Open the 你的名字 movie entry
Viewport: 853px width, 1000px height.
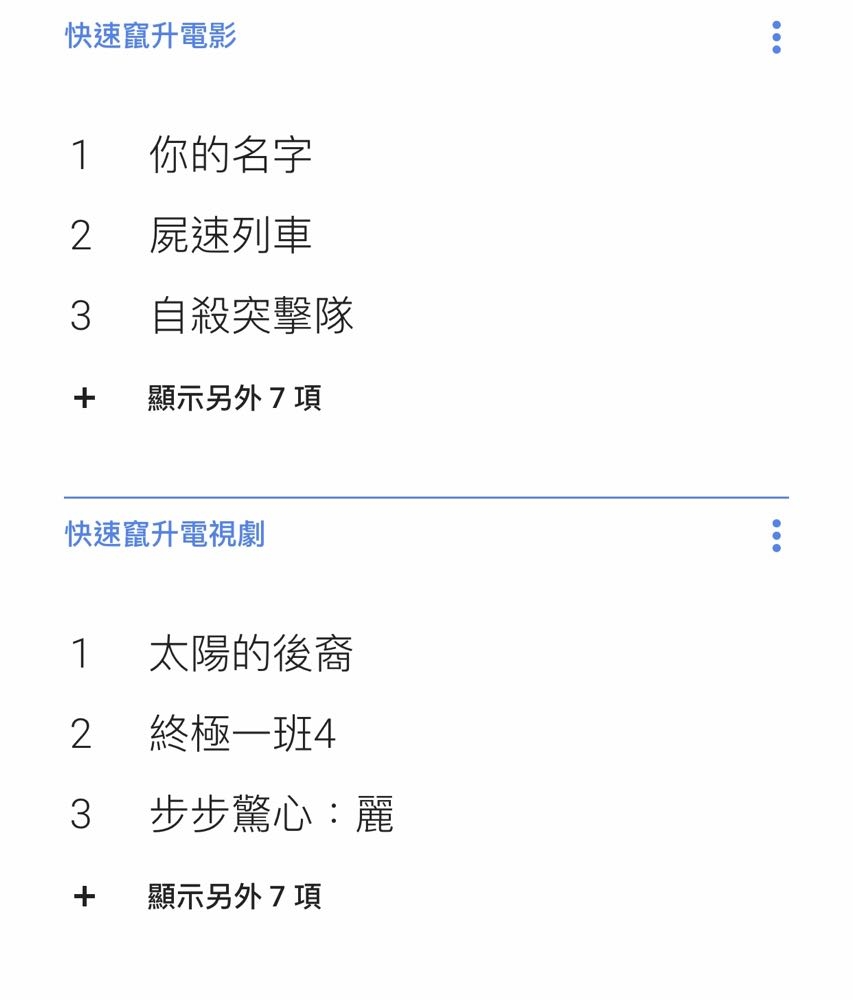(x=230, y=155)
